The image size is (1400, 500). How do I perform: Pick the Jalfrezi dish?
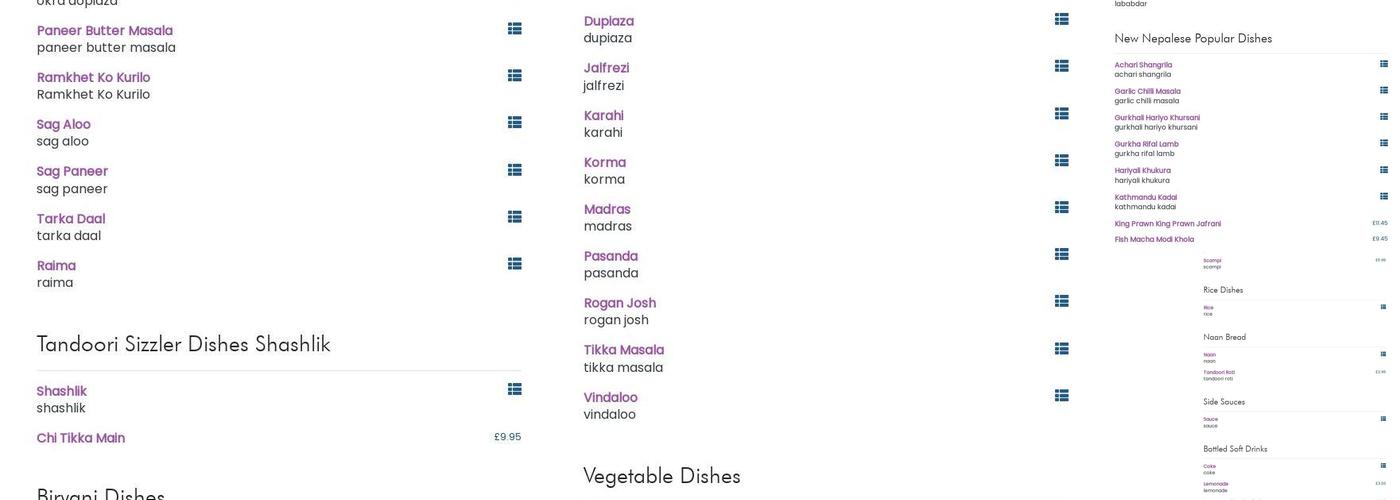[606, 68]
